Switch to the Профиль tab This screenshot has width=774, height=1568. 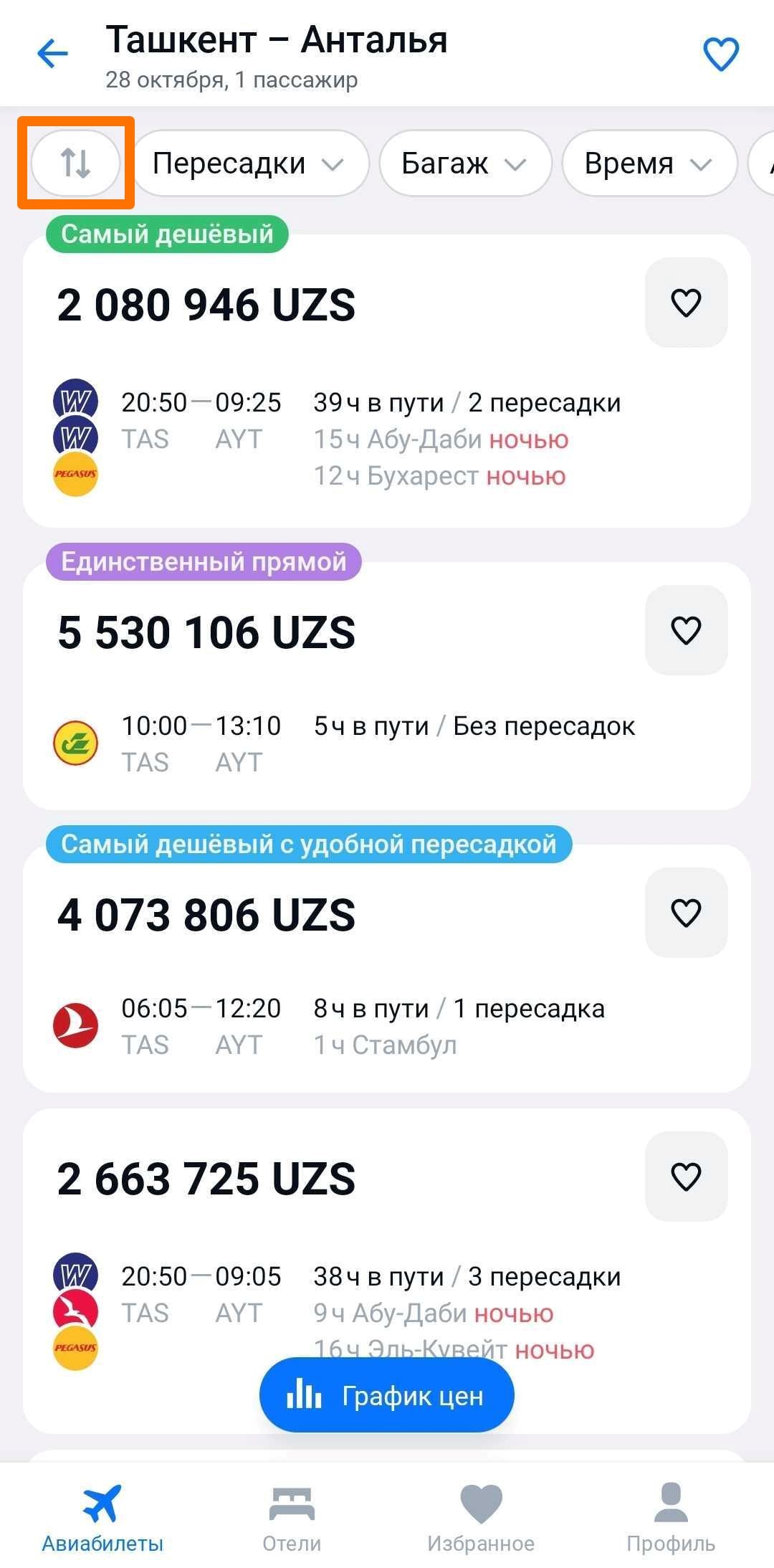pyautogui.click(x=671, y=1517)
